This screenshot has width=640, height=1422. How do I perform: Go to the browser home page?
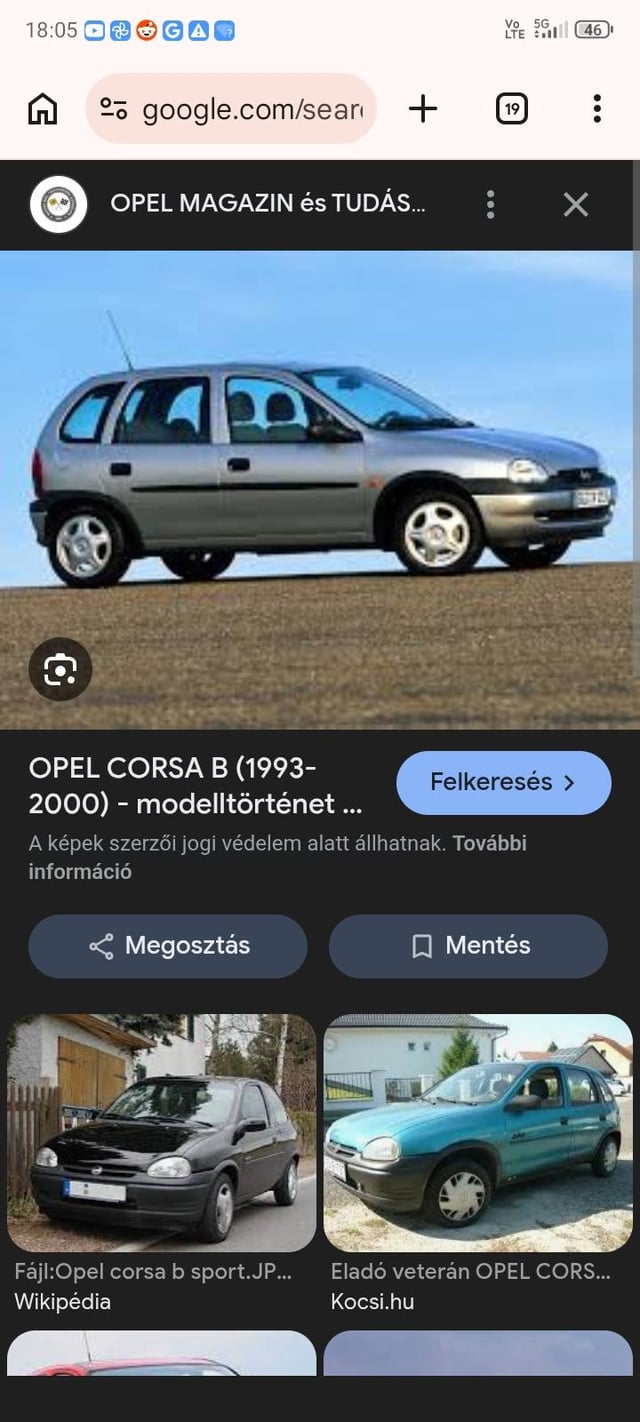point(42,108)
